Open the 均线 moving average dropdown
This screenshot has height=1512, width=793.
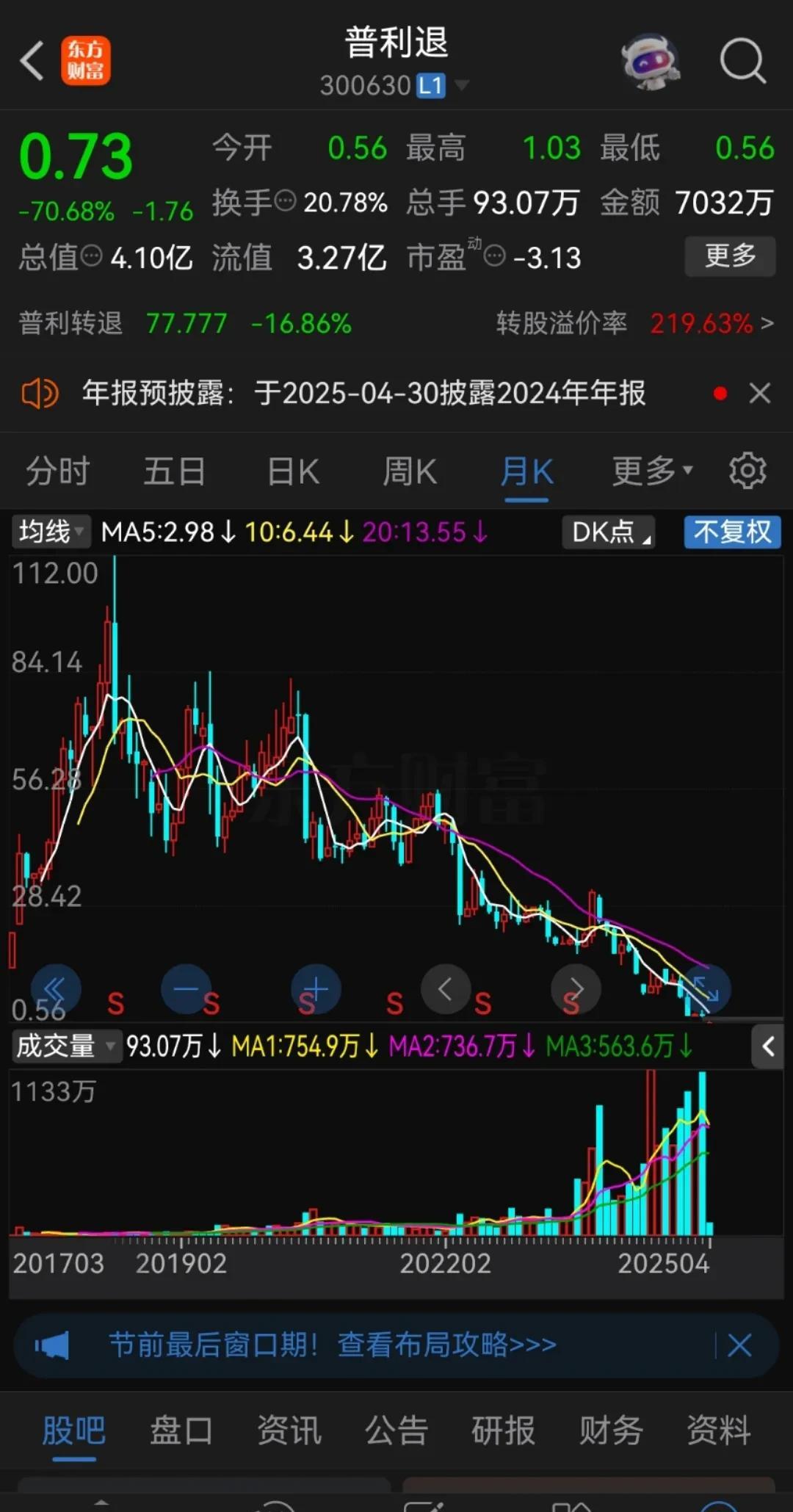pyautogui.click(x=49, y=532)
